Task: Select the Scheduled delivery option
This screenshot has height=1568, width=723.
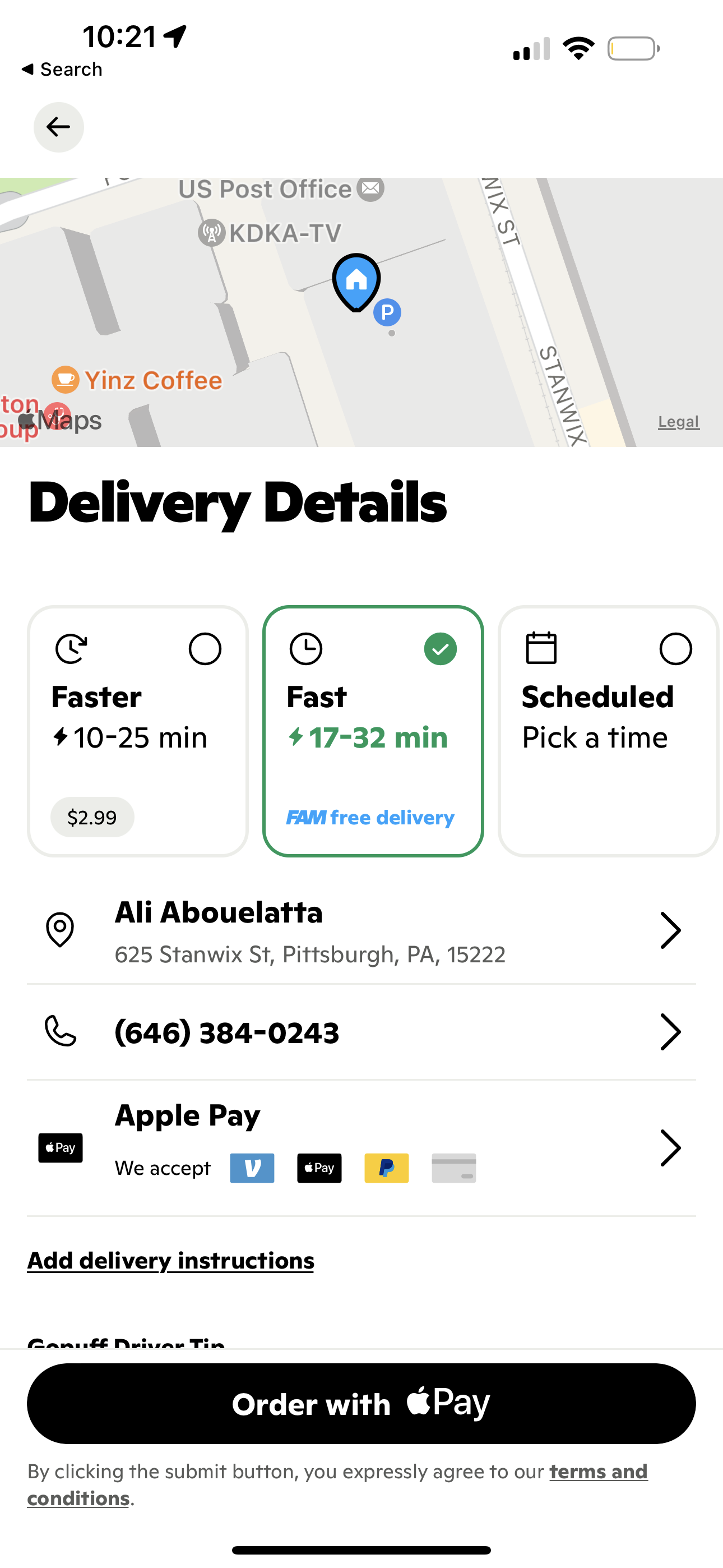Action: click(x=609, y=730)
